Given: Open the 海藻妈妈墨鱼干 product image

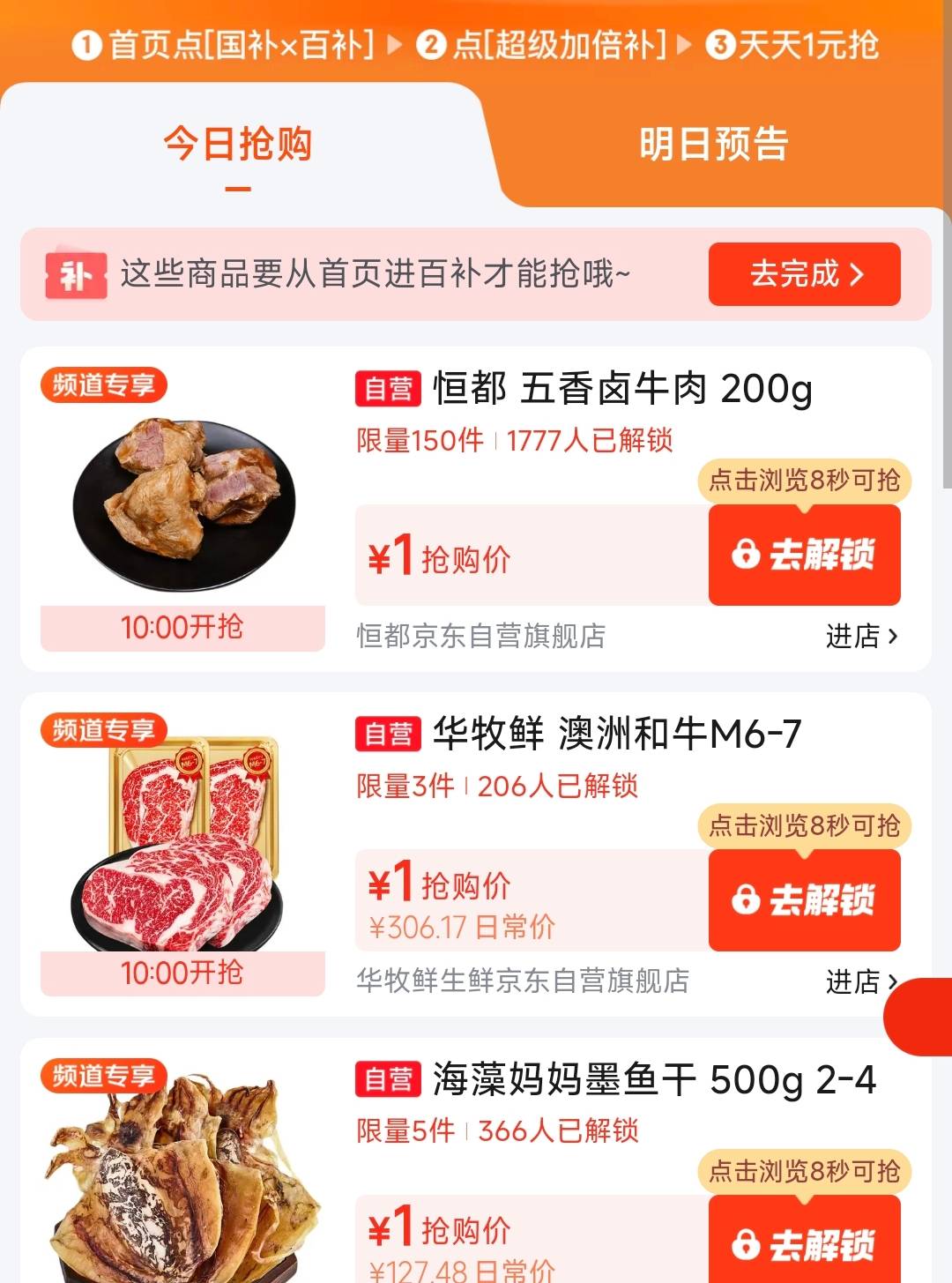Looking at the screenshot, I should click(182, 1182).
